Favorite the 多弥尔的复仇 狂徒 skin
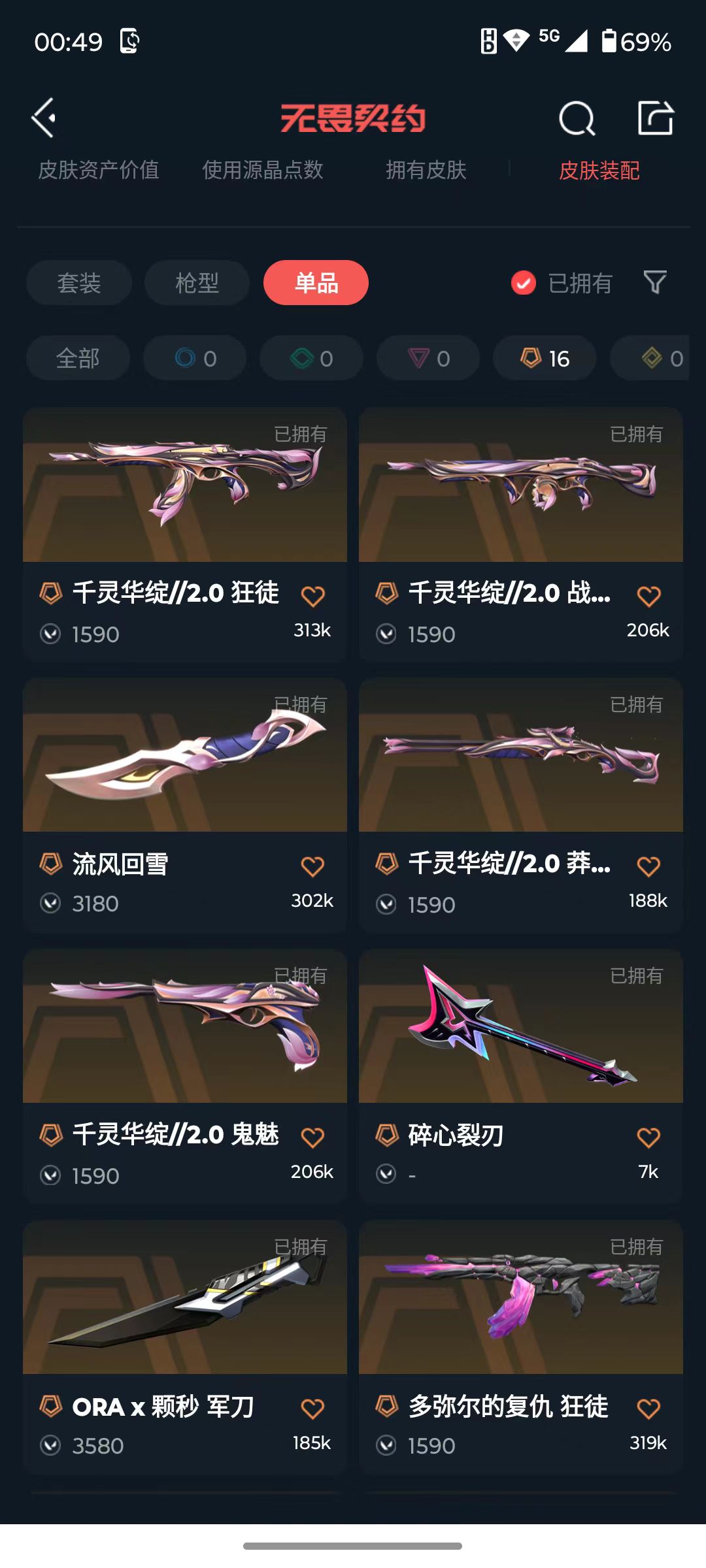The image size is (706, 1568). tap(648, 1409)
